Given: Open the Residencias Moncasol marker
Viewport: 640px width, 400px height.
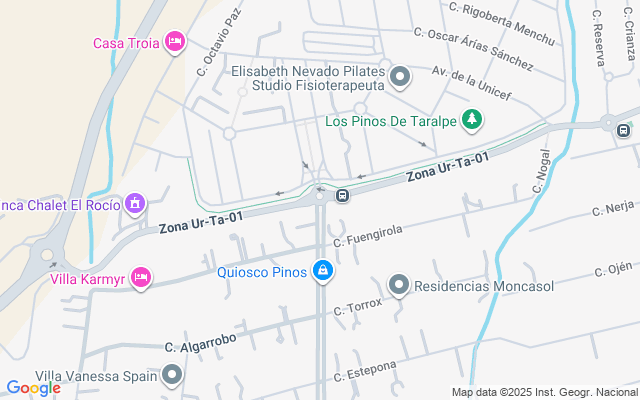Looking at the screenshot, I should tap(399, 286).
